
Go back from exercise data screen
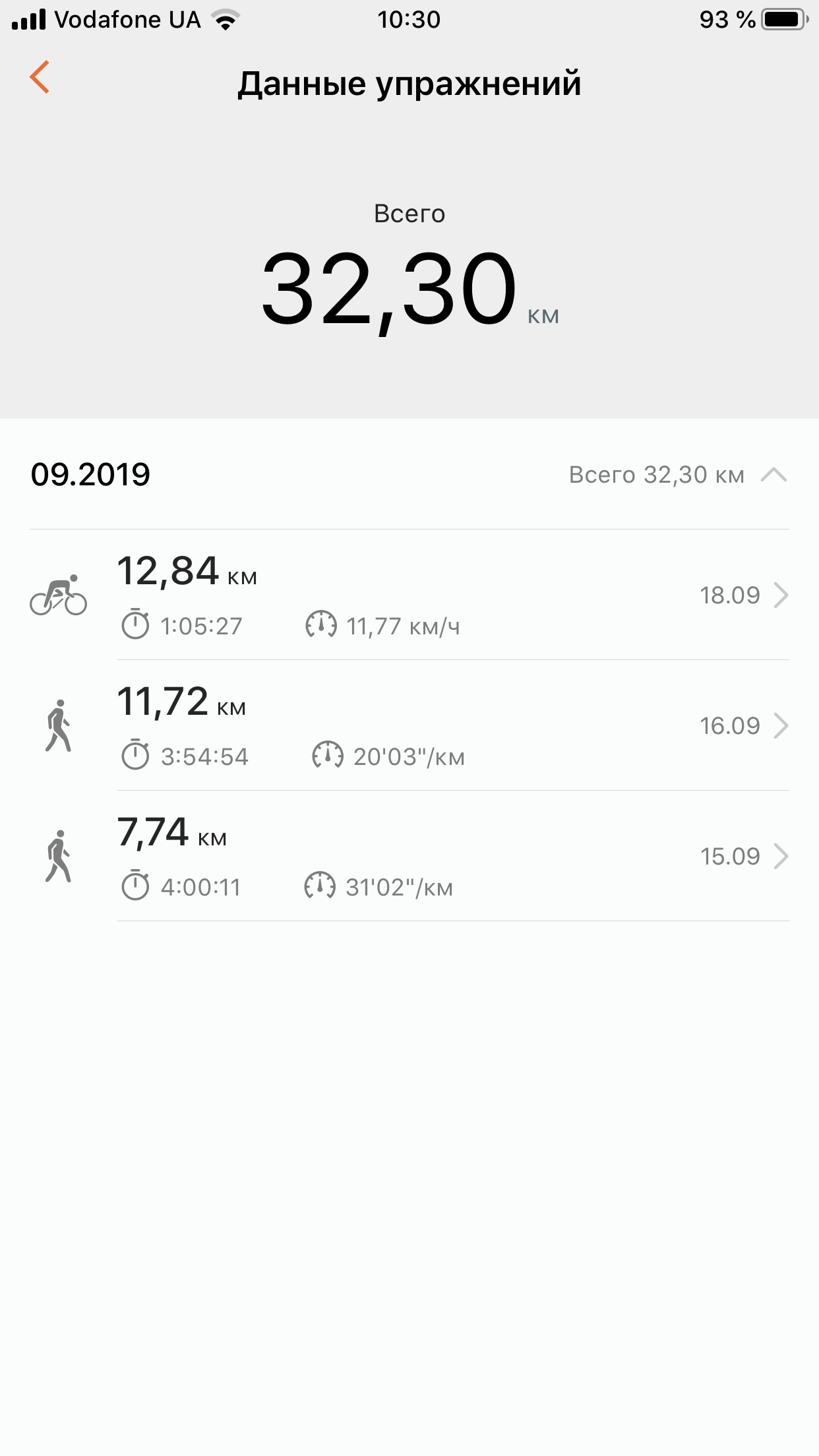click(x=40, y=78)
